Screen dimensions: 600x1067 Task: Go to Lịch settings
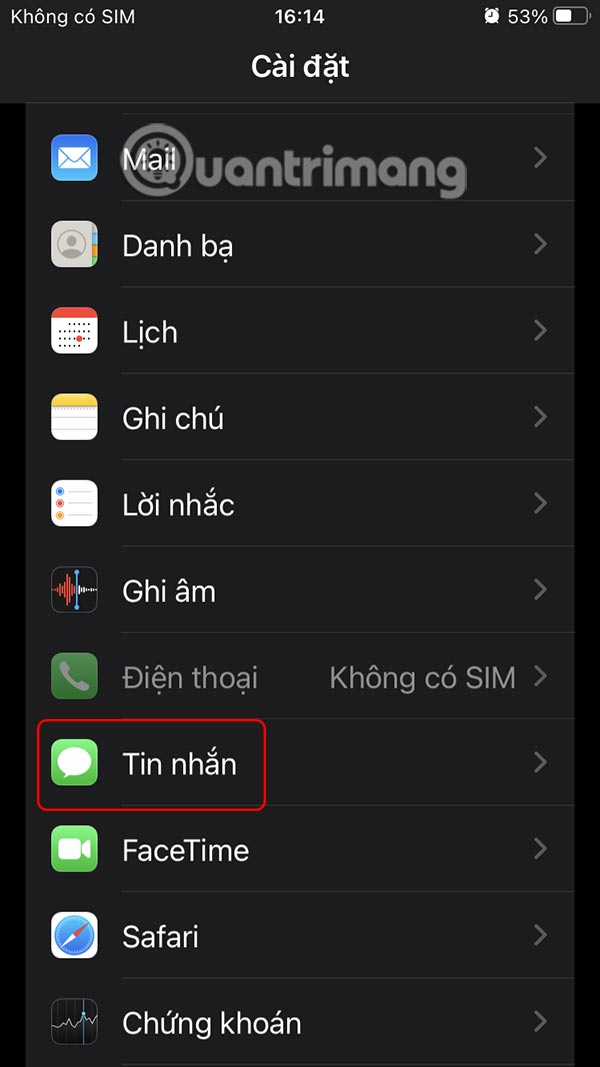[x=300, y=331]
